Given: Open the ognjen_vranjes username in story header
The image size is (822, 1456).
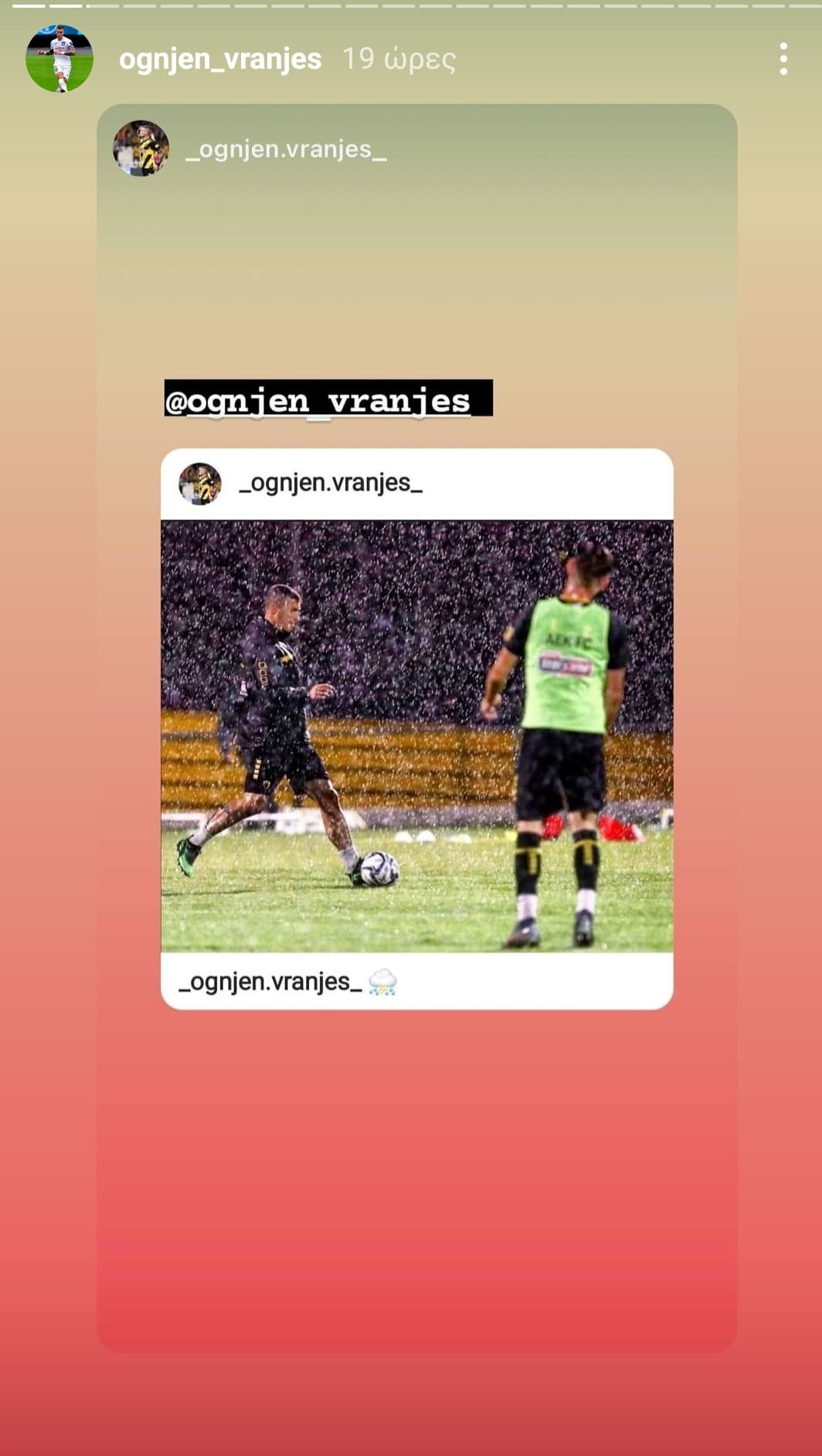Looking at the screenshot, I should [220, 59].
